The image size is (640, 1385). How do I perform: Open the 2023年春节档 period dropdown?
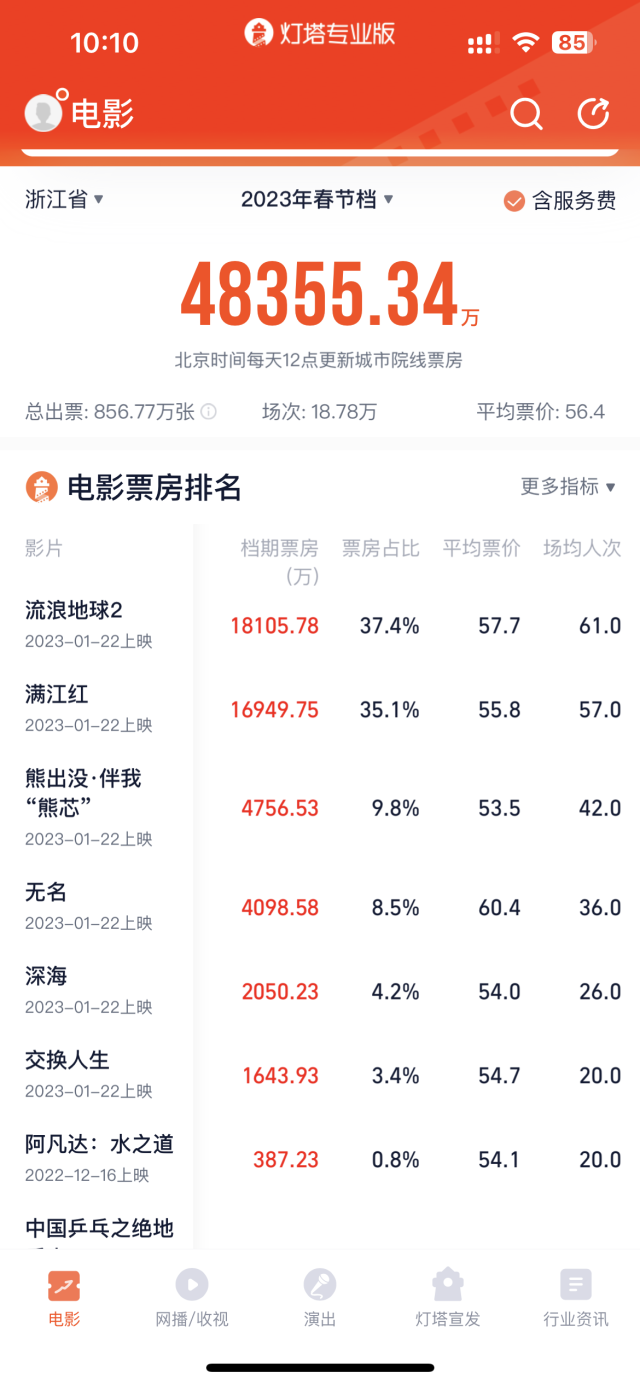coord(318,200)
